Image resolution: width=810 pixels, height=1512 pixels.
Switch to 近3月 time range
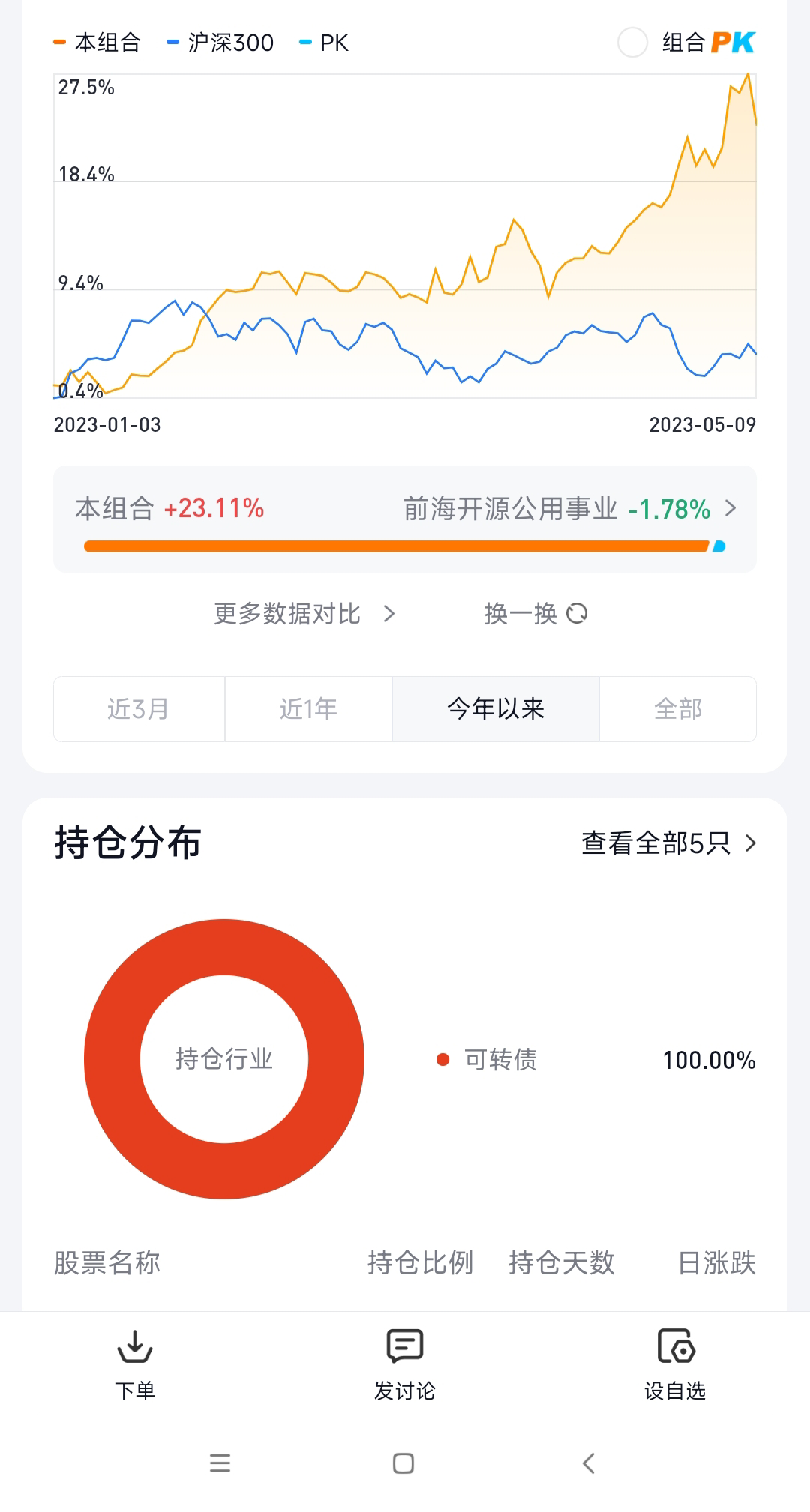pos(139,709)
